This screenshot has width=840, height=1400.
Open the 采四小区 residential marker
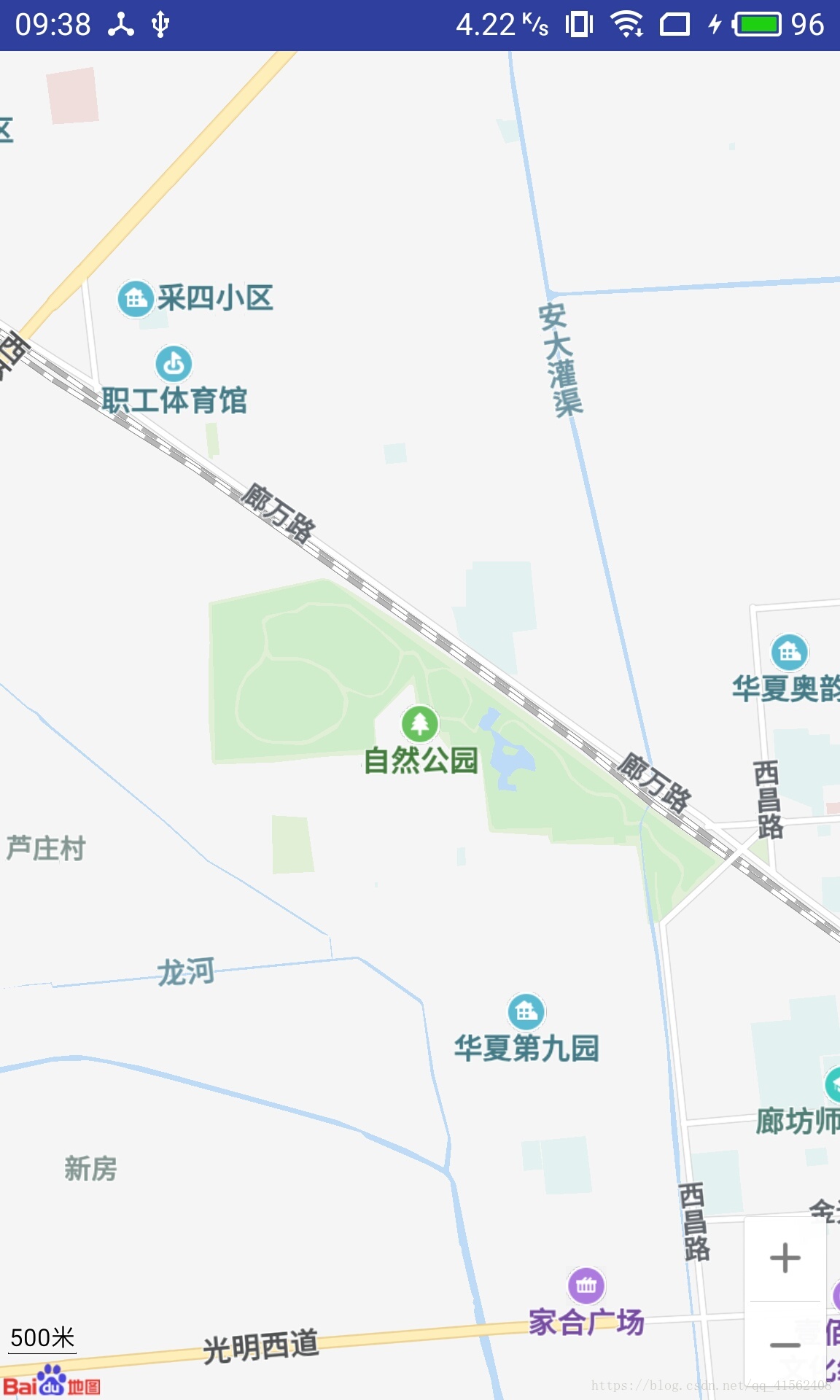tap(136, 299)
